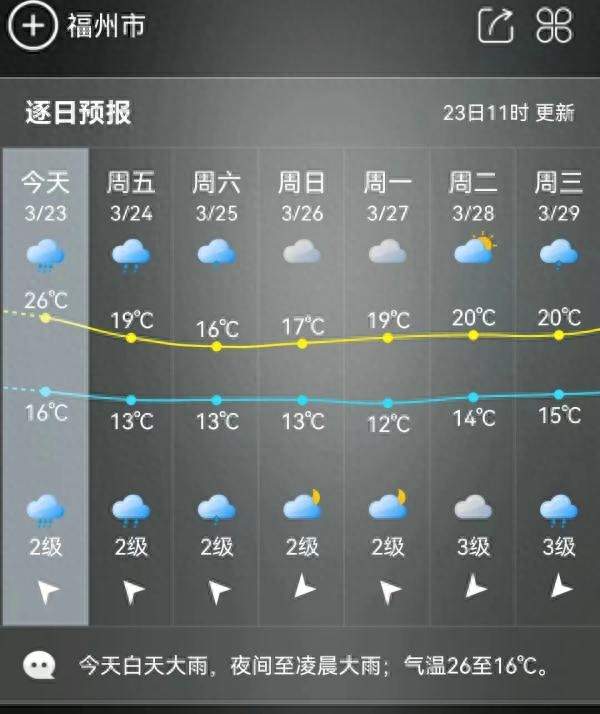Select the 周二 3/28 forecast column

pyautogui.click(x=473, y=385)
